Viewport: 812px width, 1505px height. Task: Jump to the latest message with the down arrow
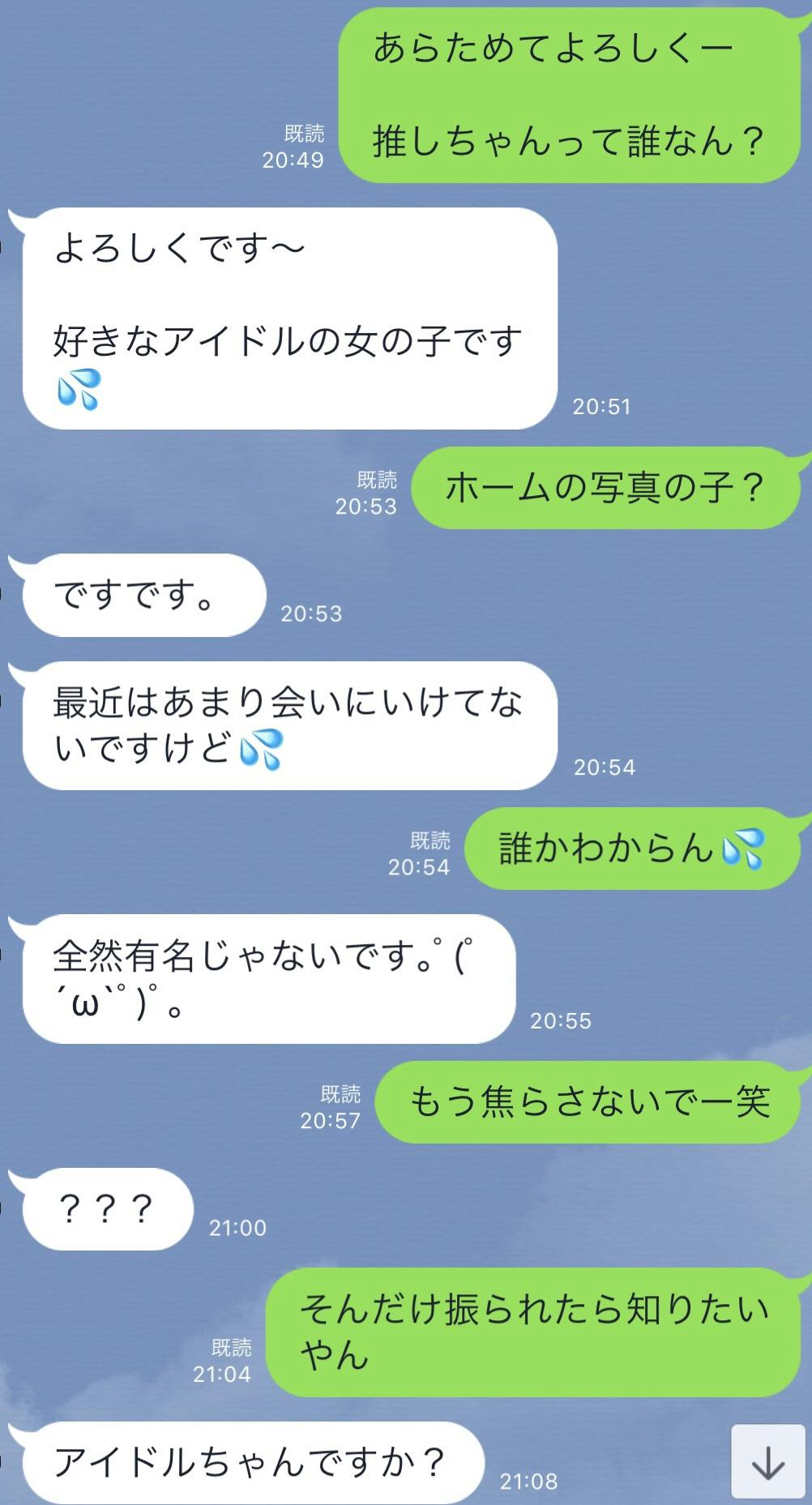click(x=767, y=1461)
